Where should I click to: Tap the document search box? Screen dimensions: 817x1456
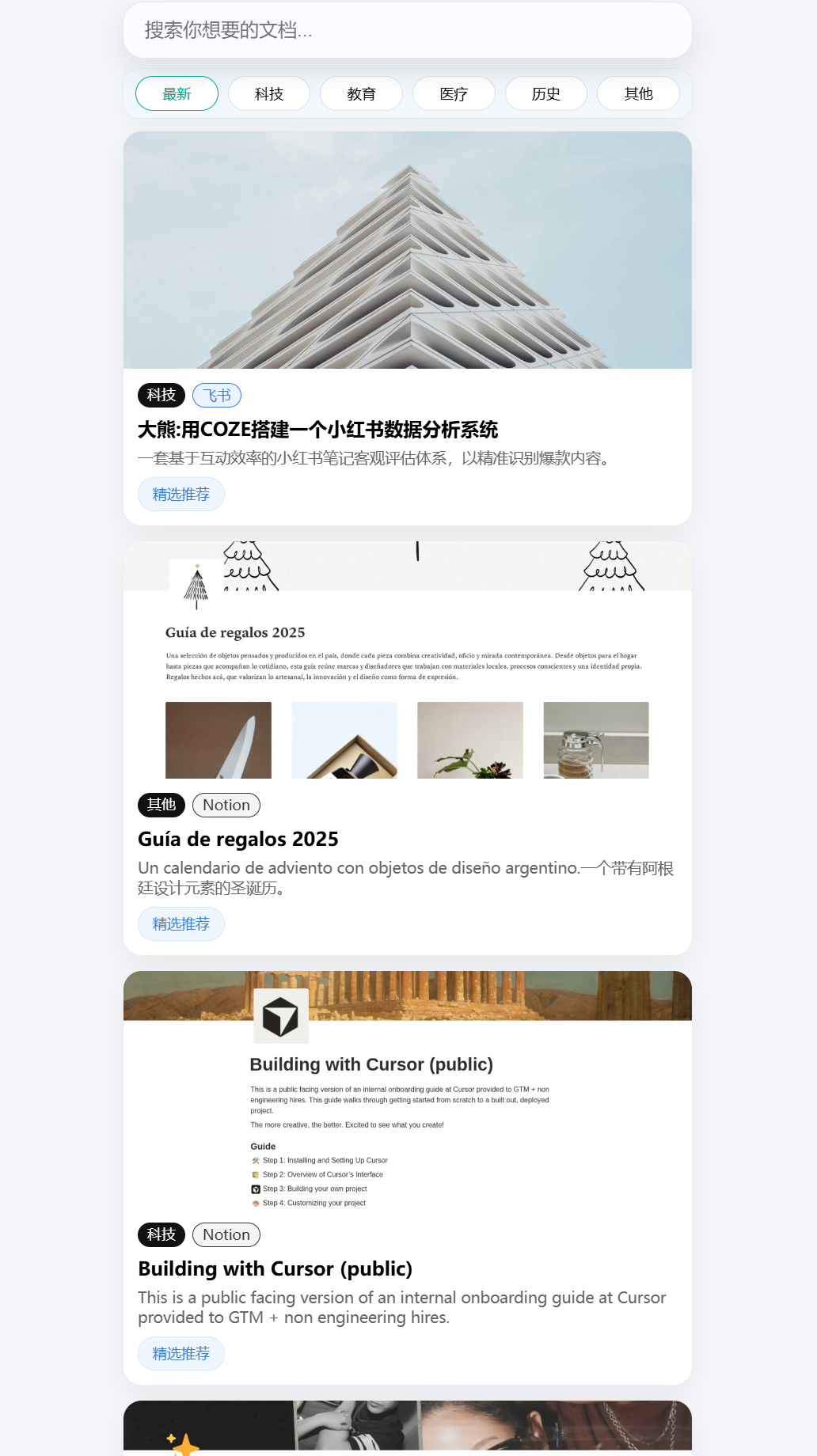pos(407,31)
